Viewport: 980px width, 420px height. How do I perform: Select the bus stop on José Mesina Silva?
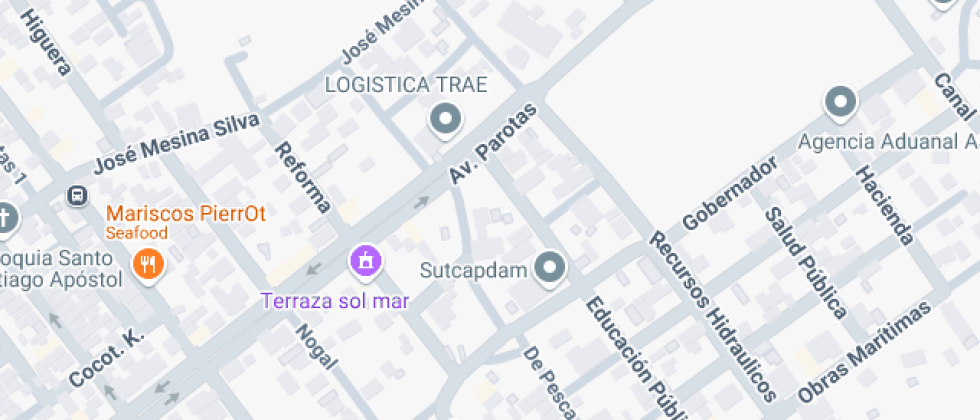click(77, 196)
